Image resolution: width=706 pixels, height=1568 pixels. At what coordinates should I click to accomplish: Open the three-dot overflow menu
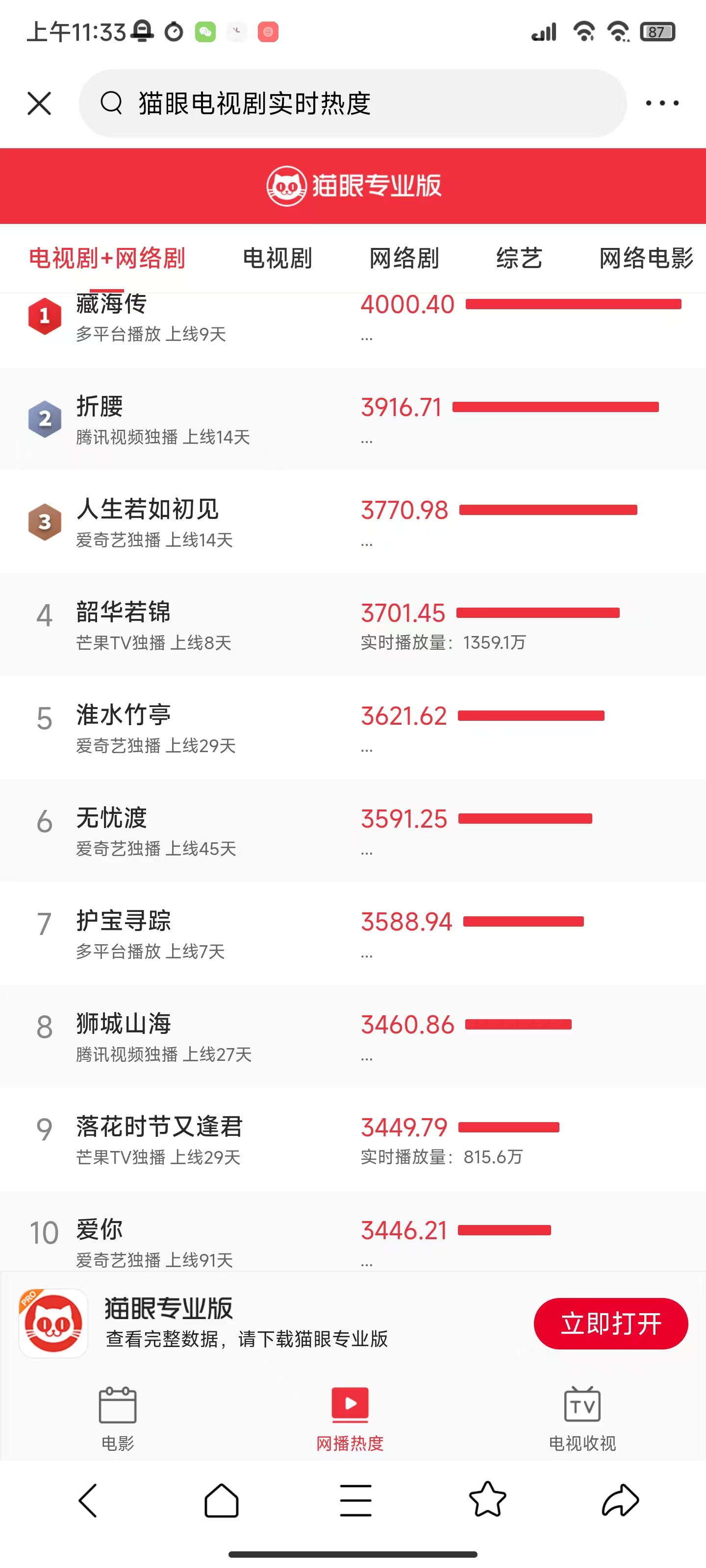pos(662,103)
